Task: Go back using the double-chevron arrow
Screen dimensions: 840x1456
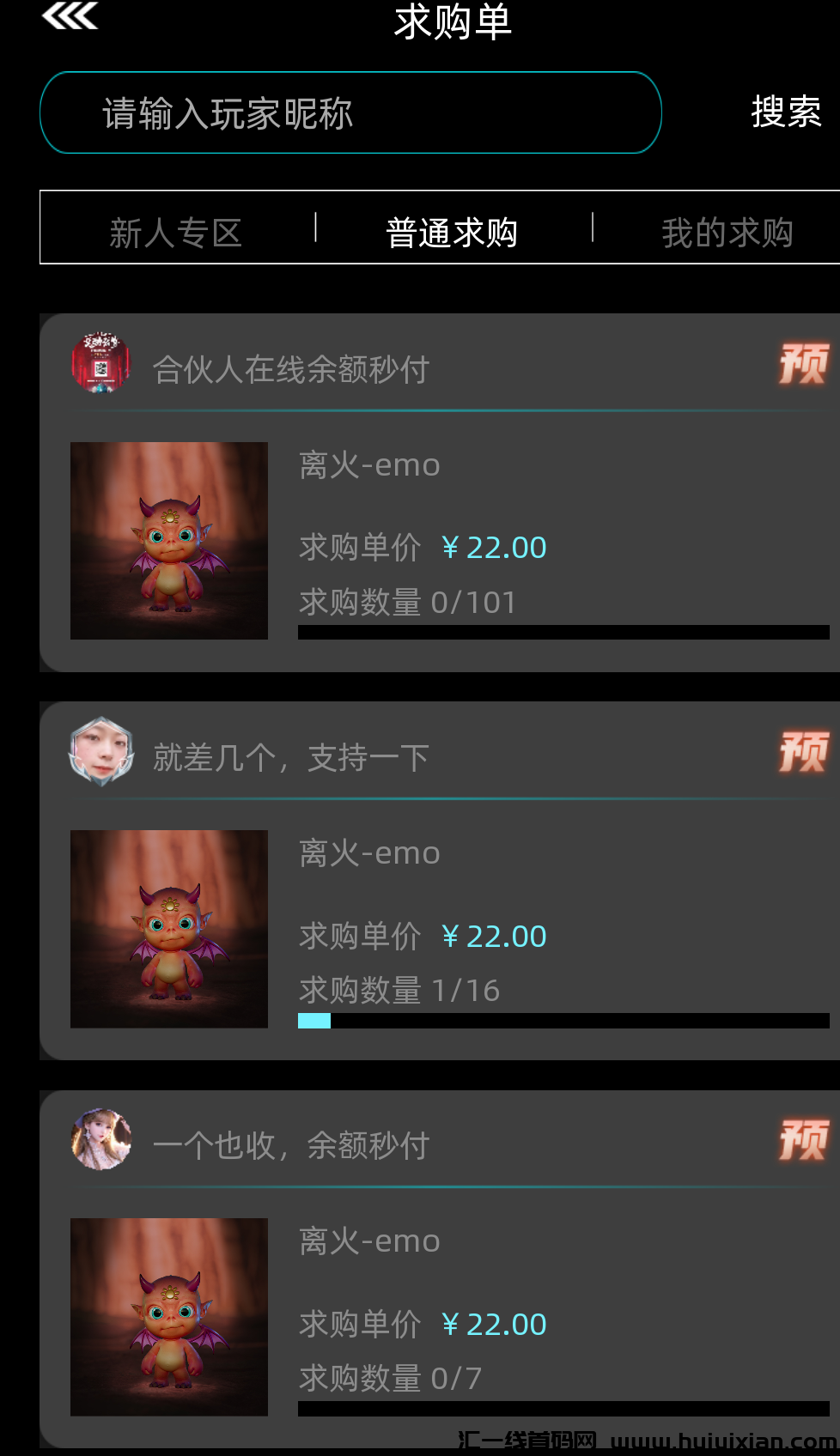Action: pos(70,16)
